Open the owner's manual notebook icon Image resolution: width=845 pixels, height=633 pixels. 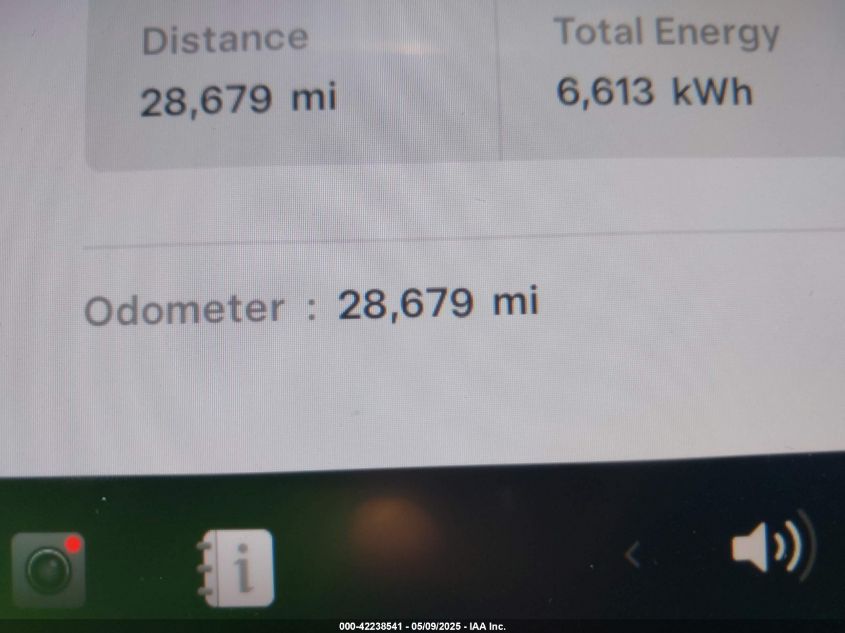click(x=235, y=568)
